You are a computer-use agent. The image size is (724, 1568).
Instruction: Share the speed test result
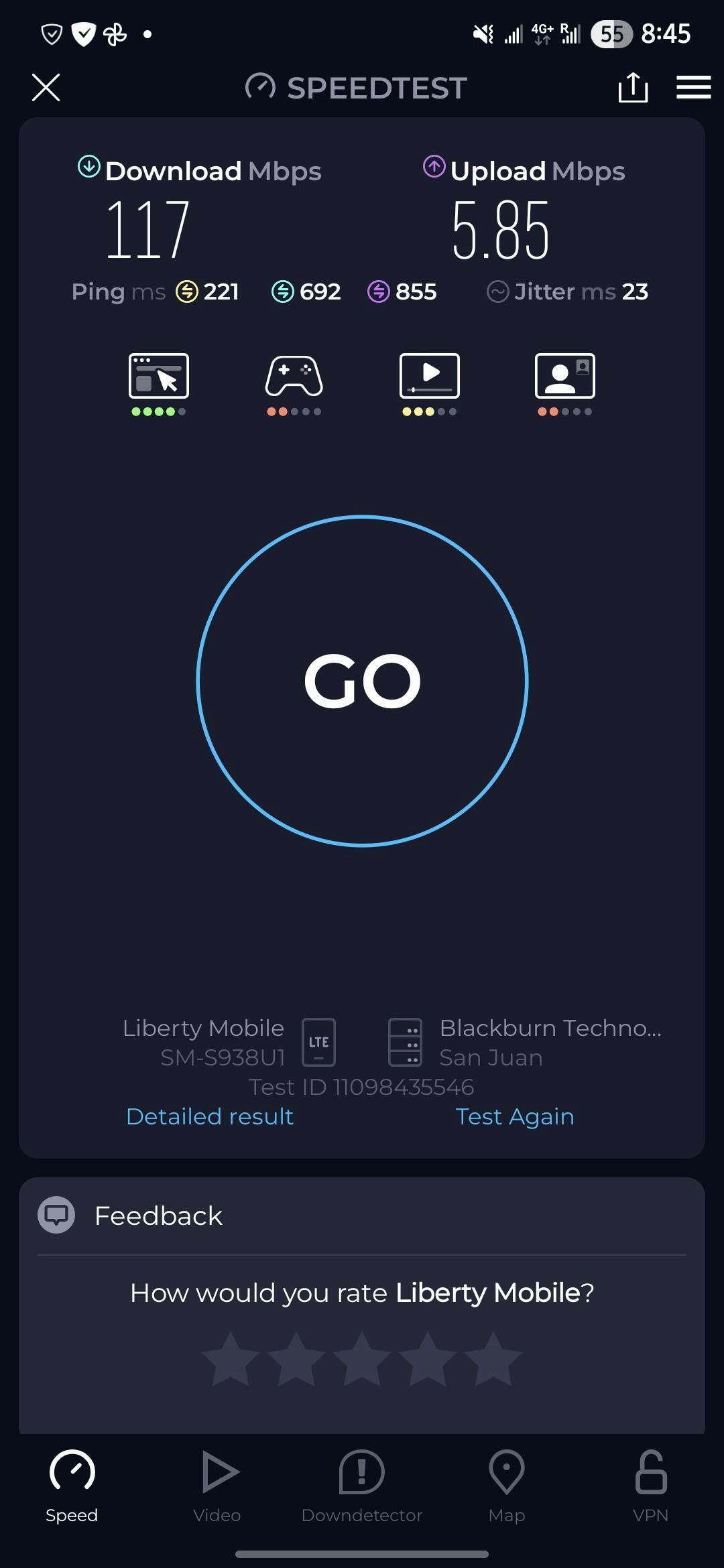(633, 87)
